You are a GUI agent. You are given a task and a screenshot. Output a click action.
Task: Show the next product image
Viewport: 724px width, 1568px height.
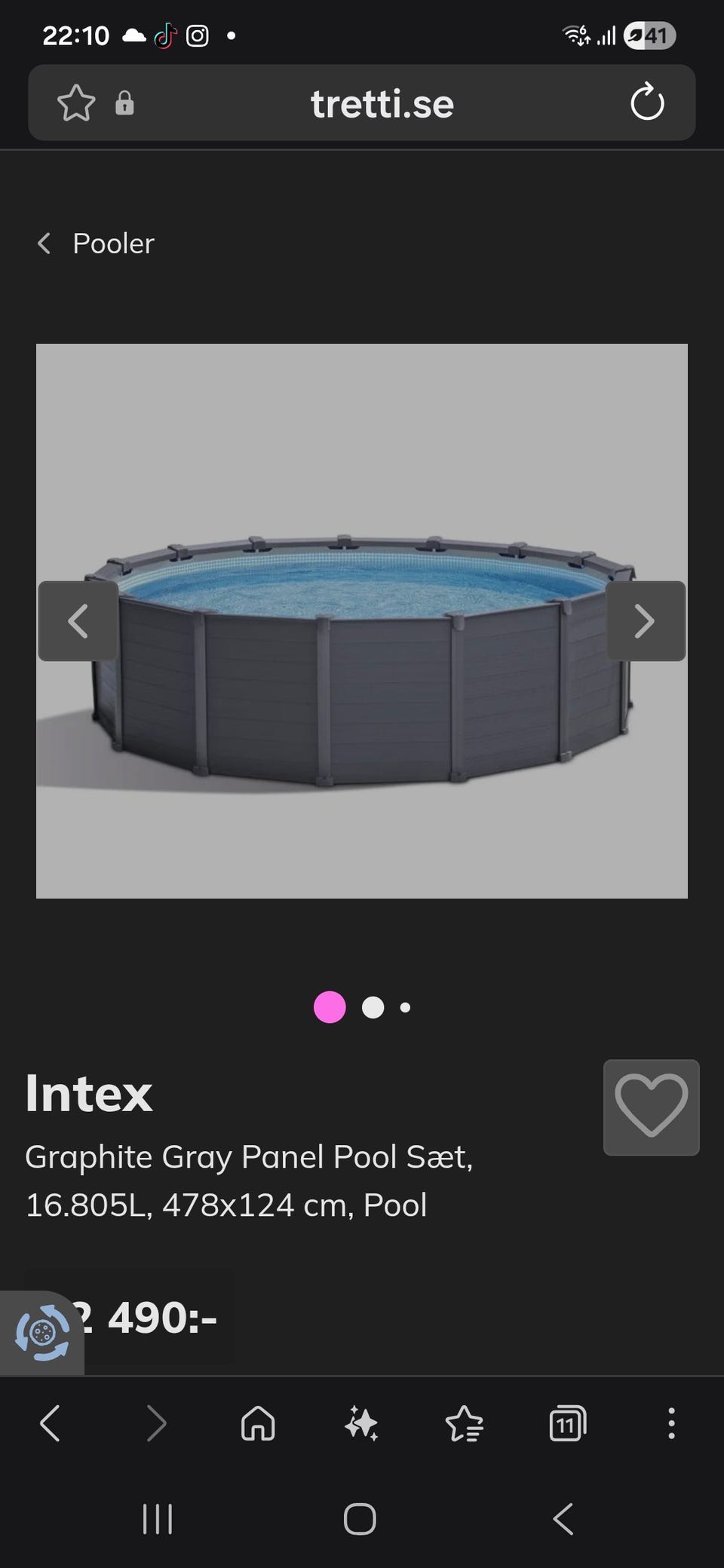(646, 621)
